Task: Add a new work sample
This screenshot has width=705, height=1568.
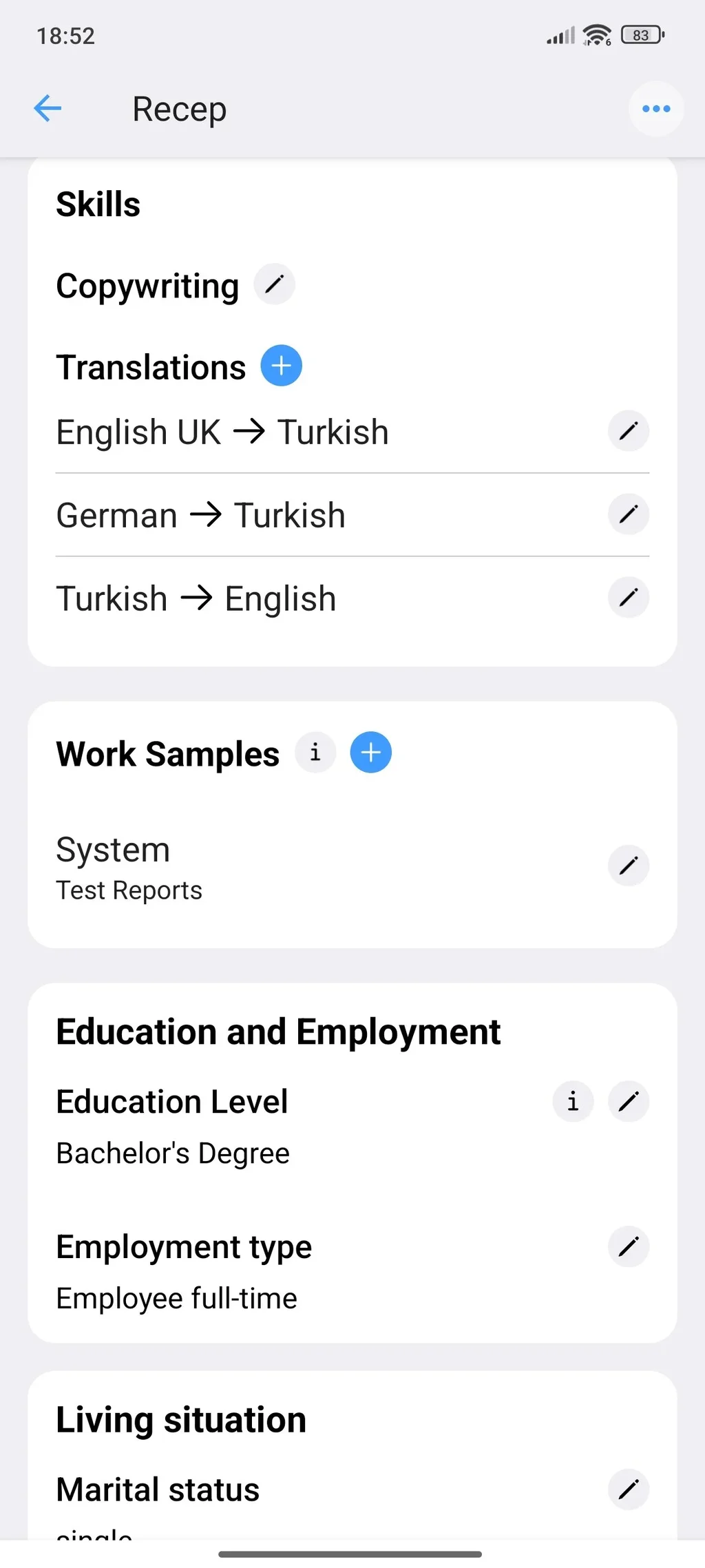Action: pyautogui.click(x=370, y=752)
